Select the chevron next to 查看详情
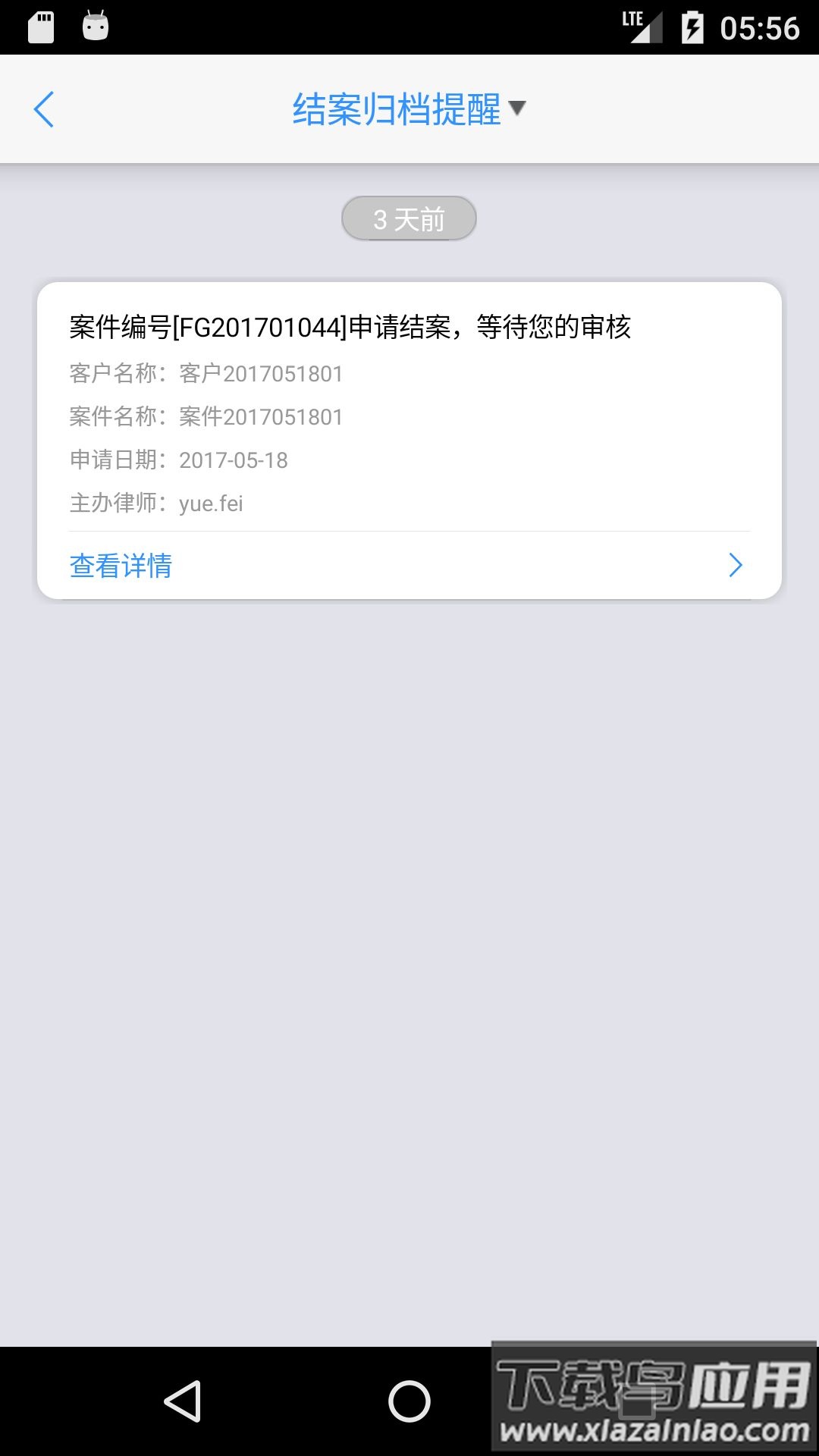Screen dimensions: 819x1456 (734, 565)
